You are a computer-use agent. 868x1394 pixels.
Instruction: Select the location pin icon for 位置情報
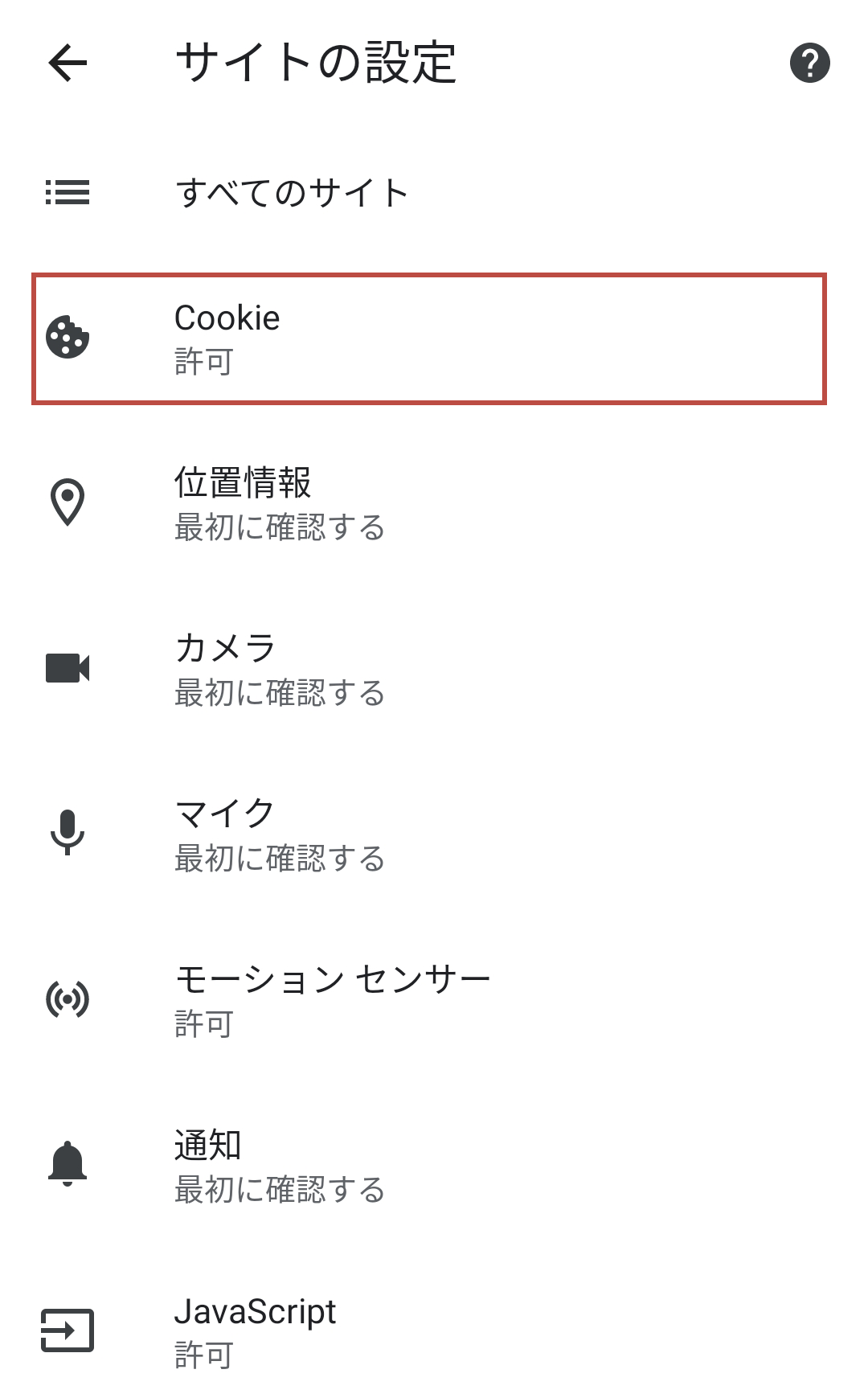point(68,502)
